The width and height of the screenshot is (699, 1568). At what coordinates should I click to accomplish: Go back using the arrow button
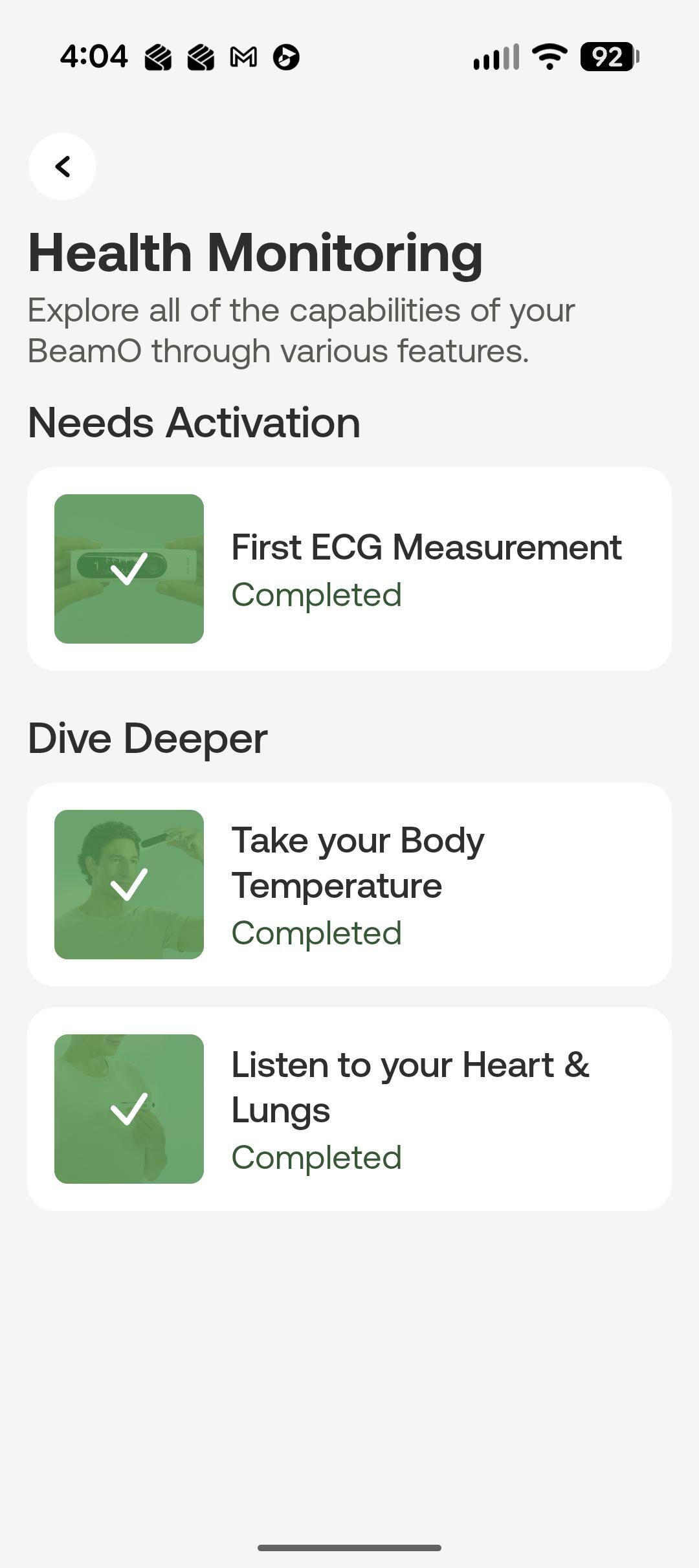coord(62,167)
